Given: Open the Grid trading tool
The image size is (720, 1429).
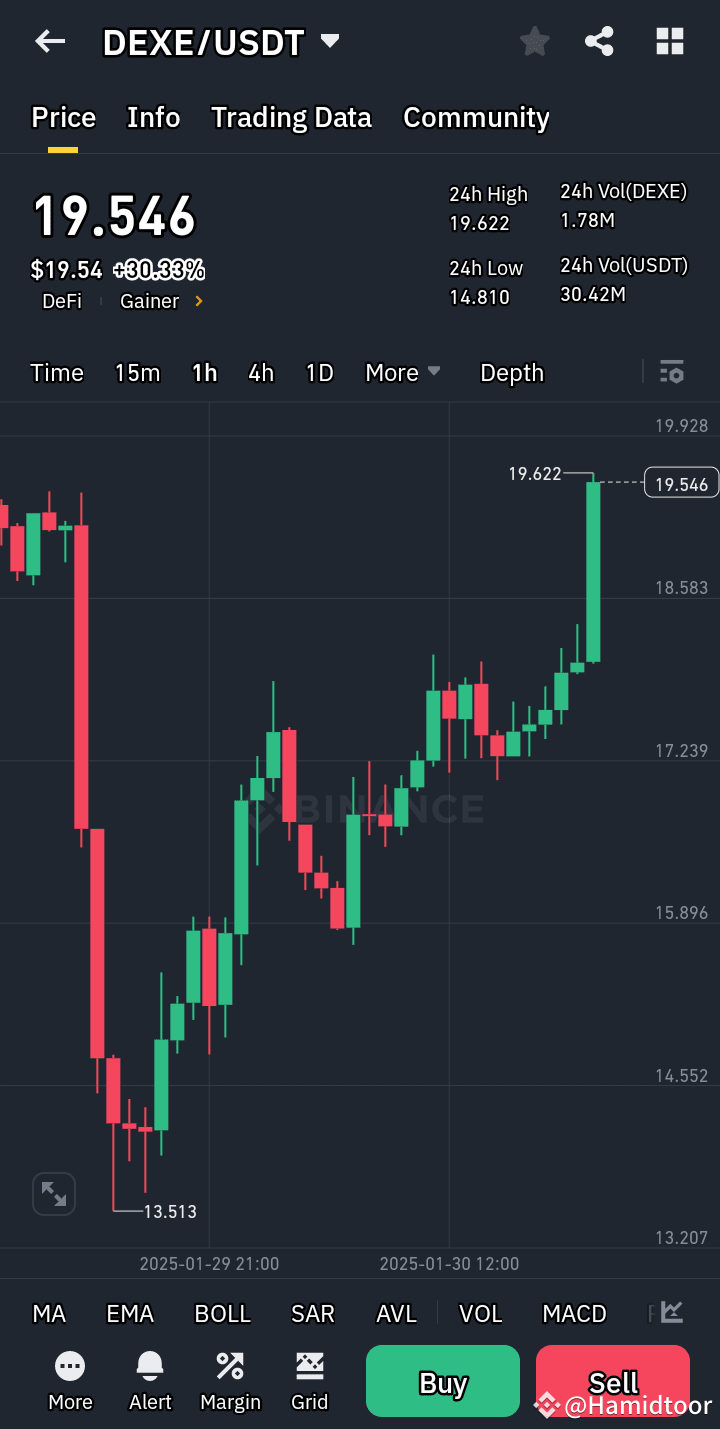Looking at the screenshot, I should pyautogui.click(x=310, y=1381).
